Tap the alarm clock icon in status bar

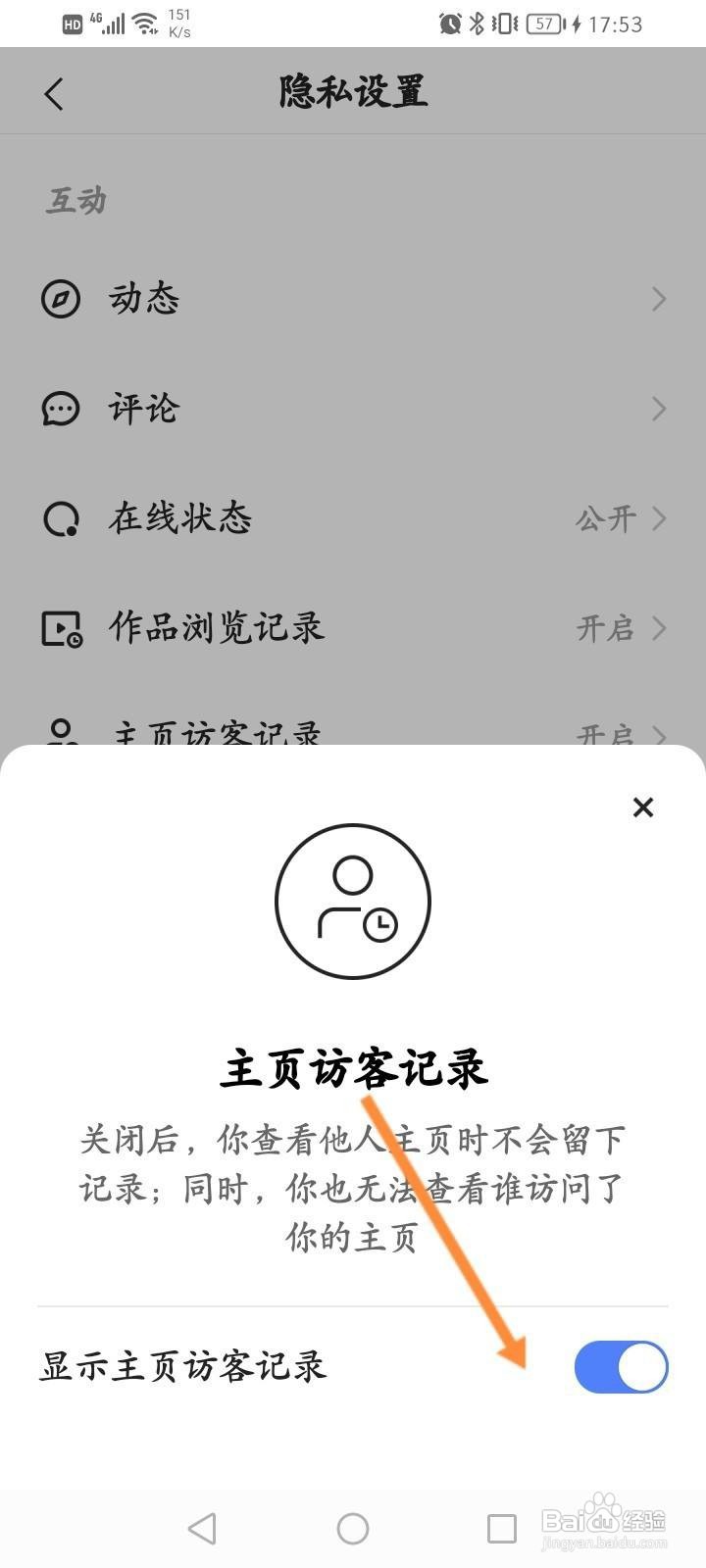[x=450, y=24]
